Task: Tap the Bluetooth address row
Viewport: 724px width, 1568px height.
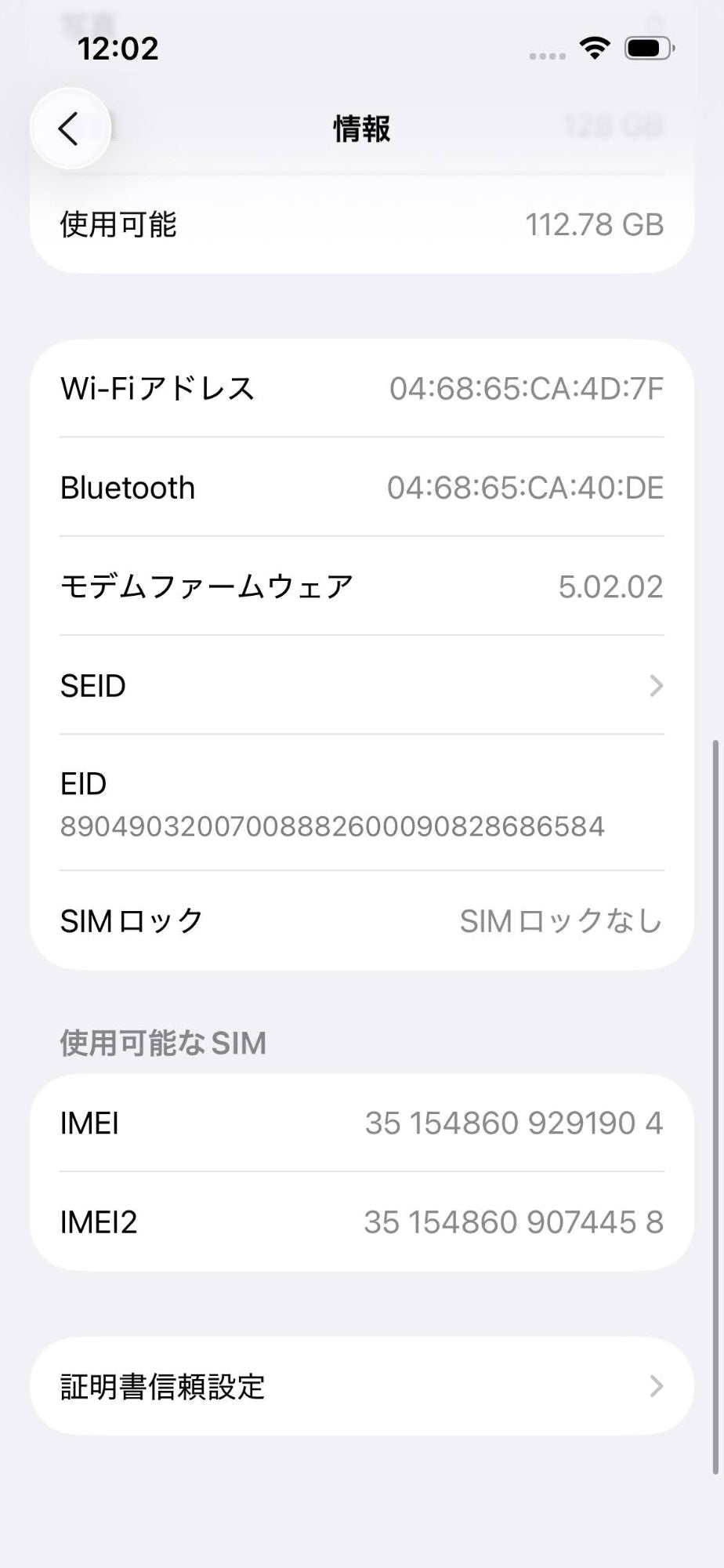Action: tap(360, 487)
